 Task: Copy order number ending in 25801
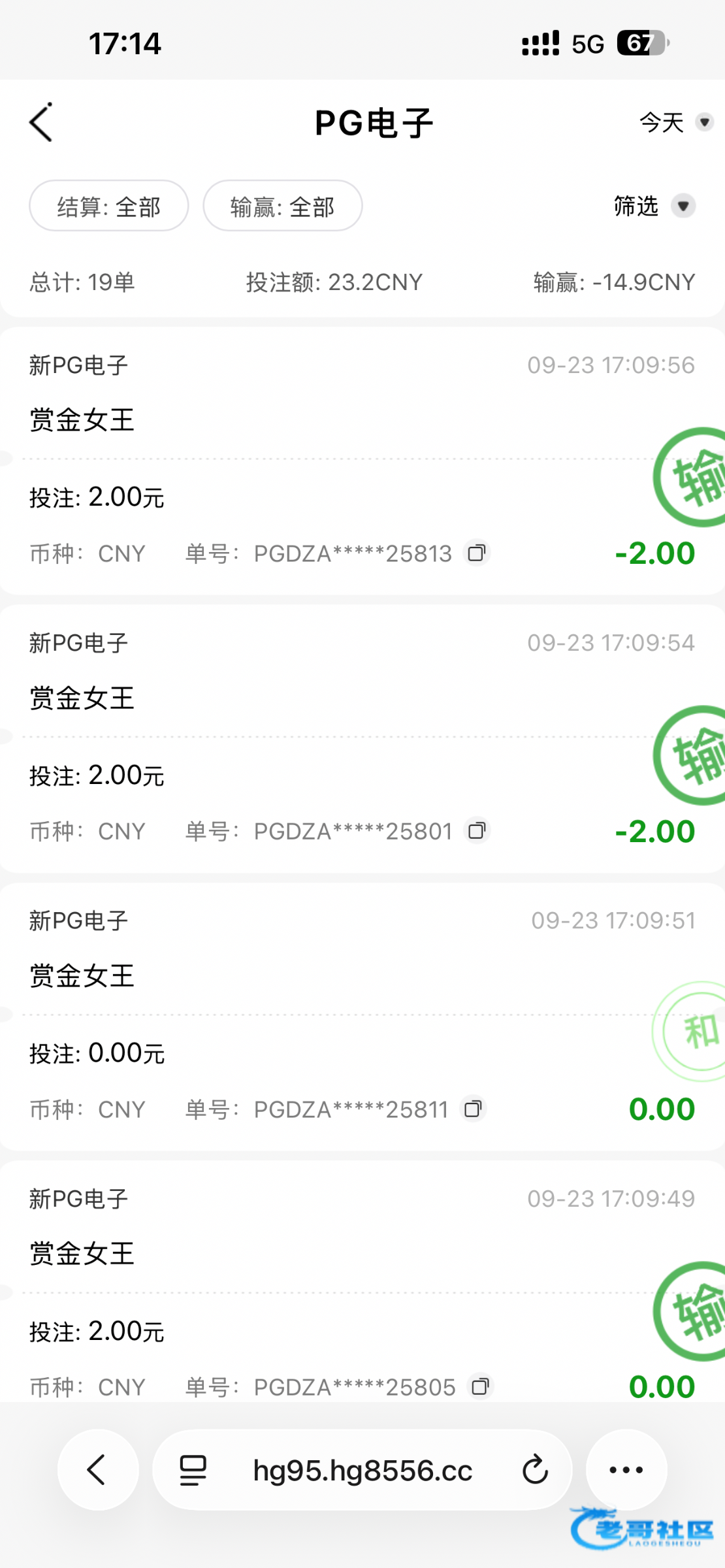[x=477, y=831]
